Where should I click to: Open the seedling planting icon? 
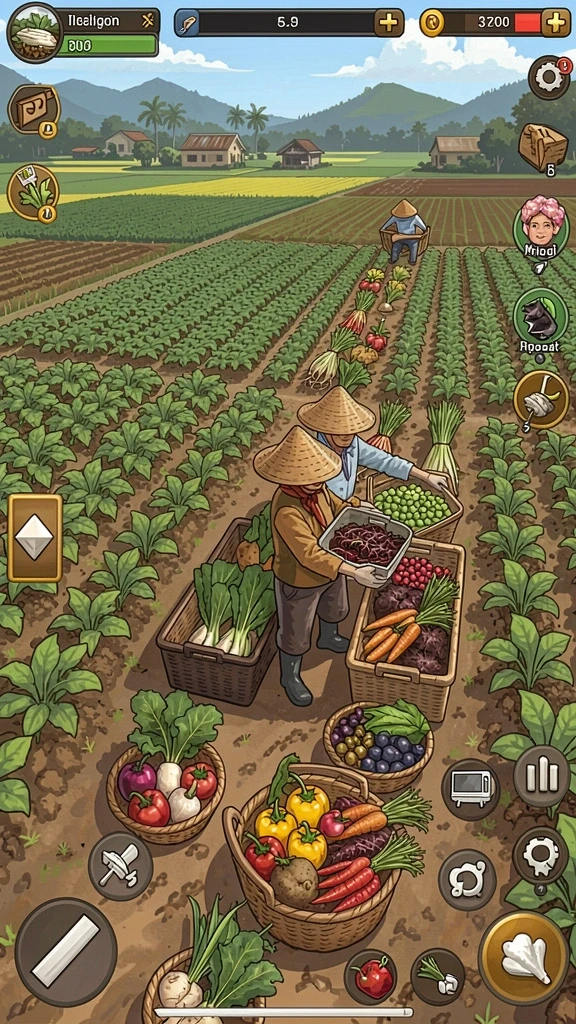pos(33,193)
